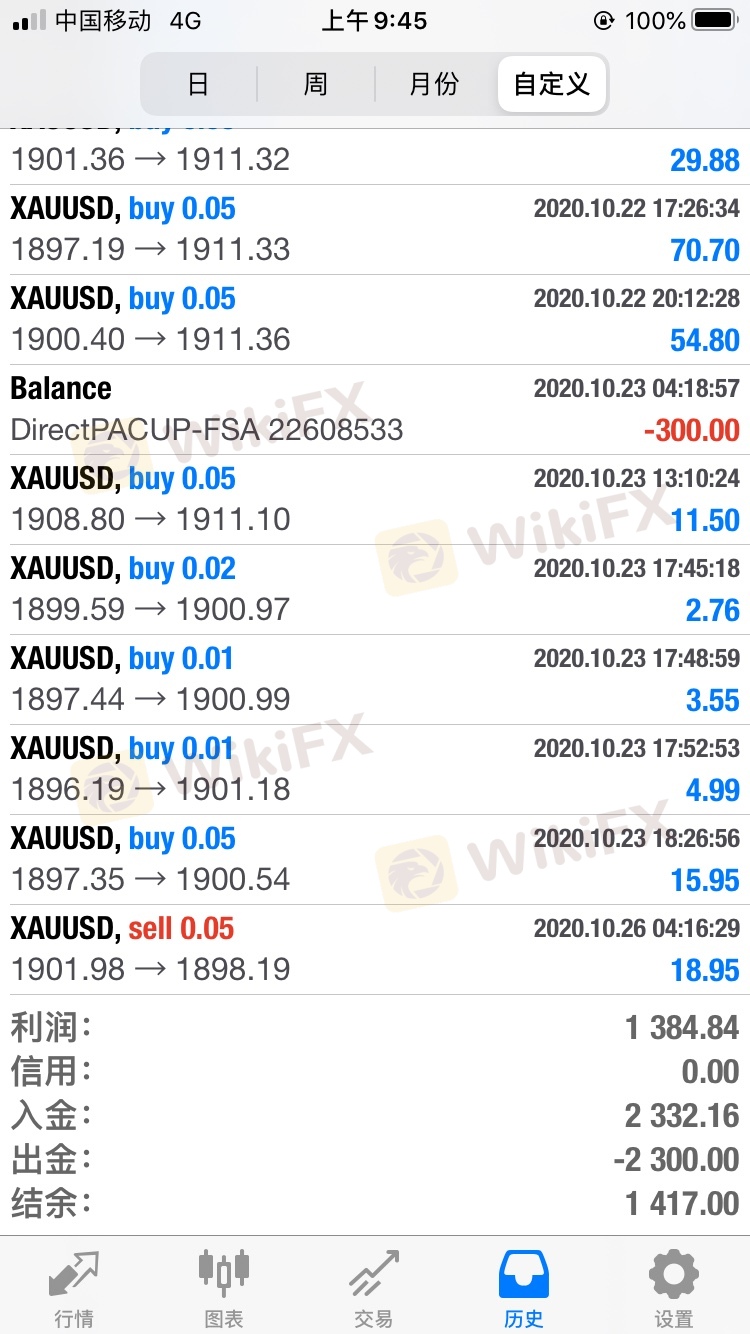
Task: Open the 行情 quotes tab
Action: [x=74, y=1288]
